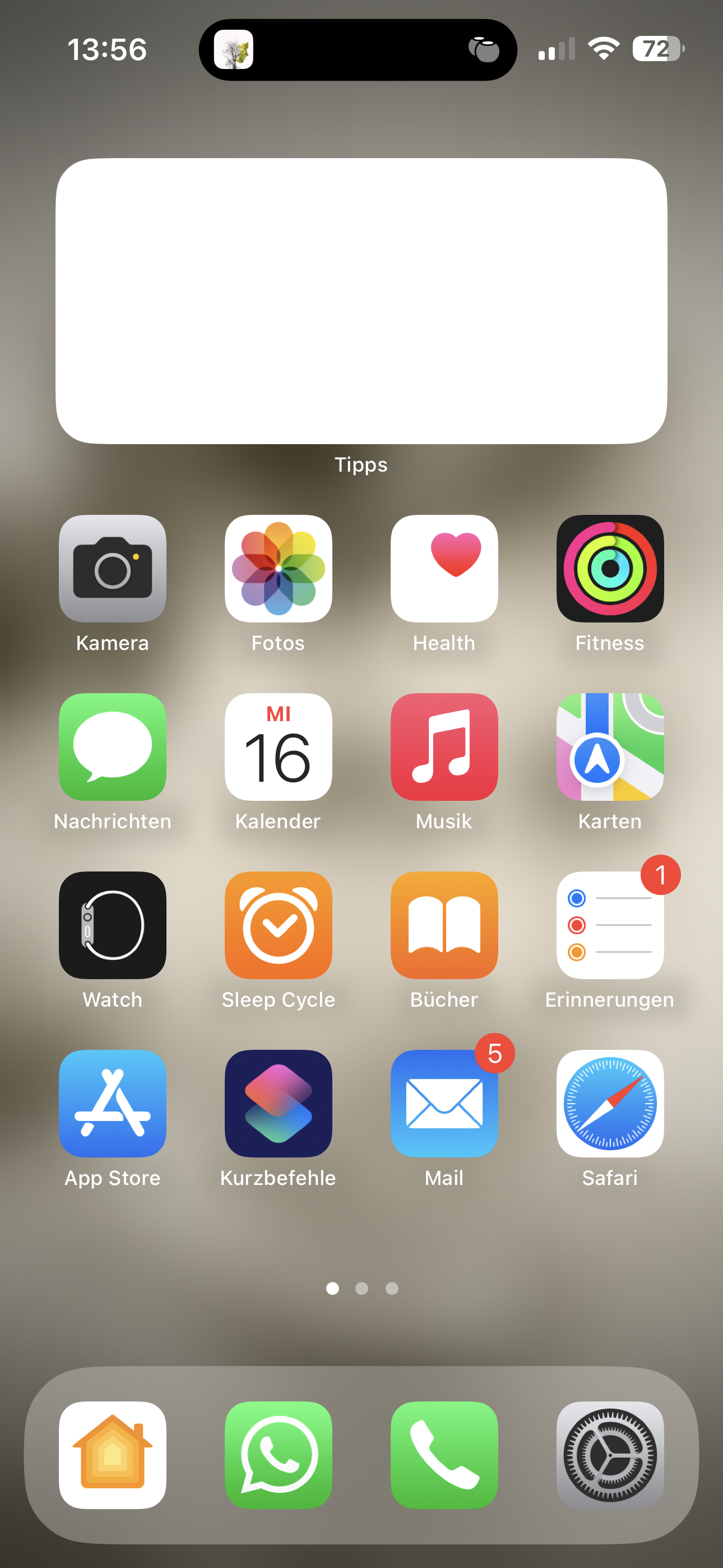Open Erinnerungen with one notification

(x=610, y=925)
